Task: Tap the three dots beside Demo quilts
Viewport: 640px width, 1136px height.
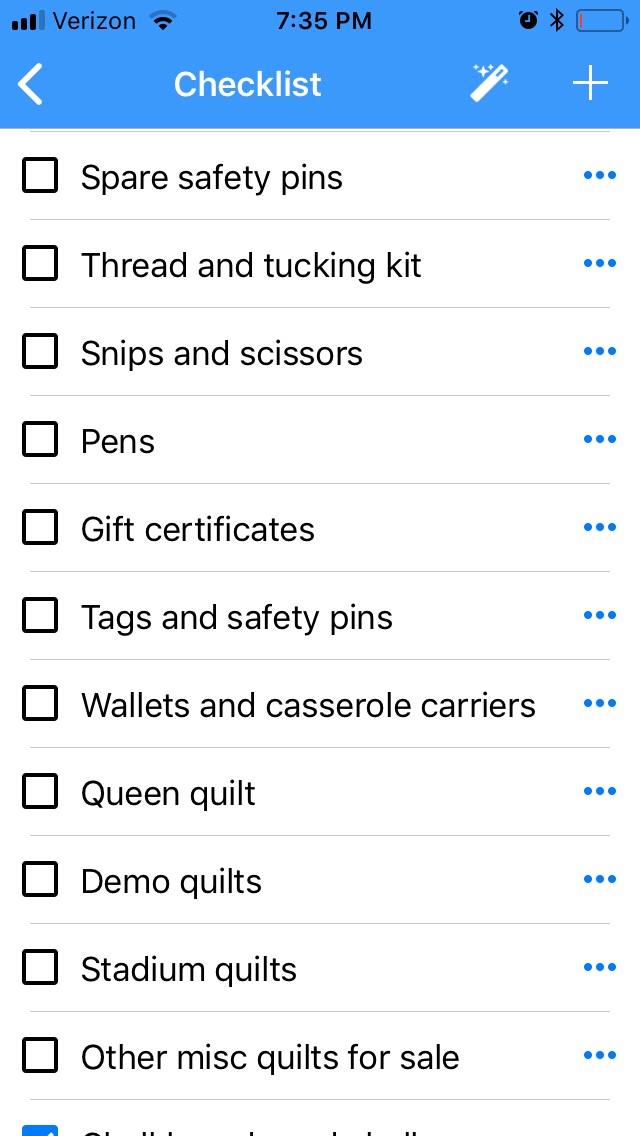Action: coord(599,880)
